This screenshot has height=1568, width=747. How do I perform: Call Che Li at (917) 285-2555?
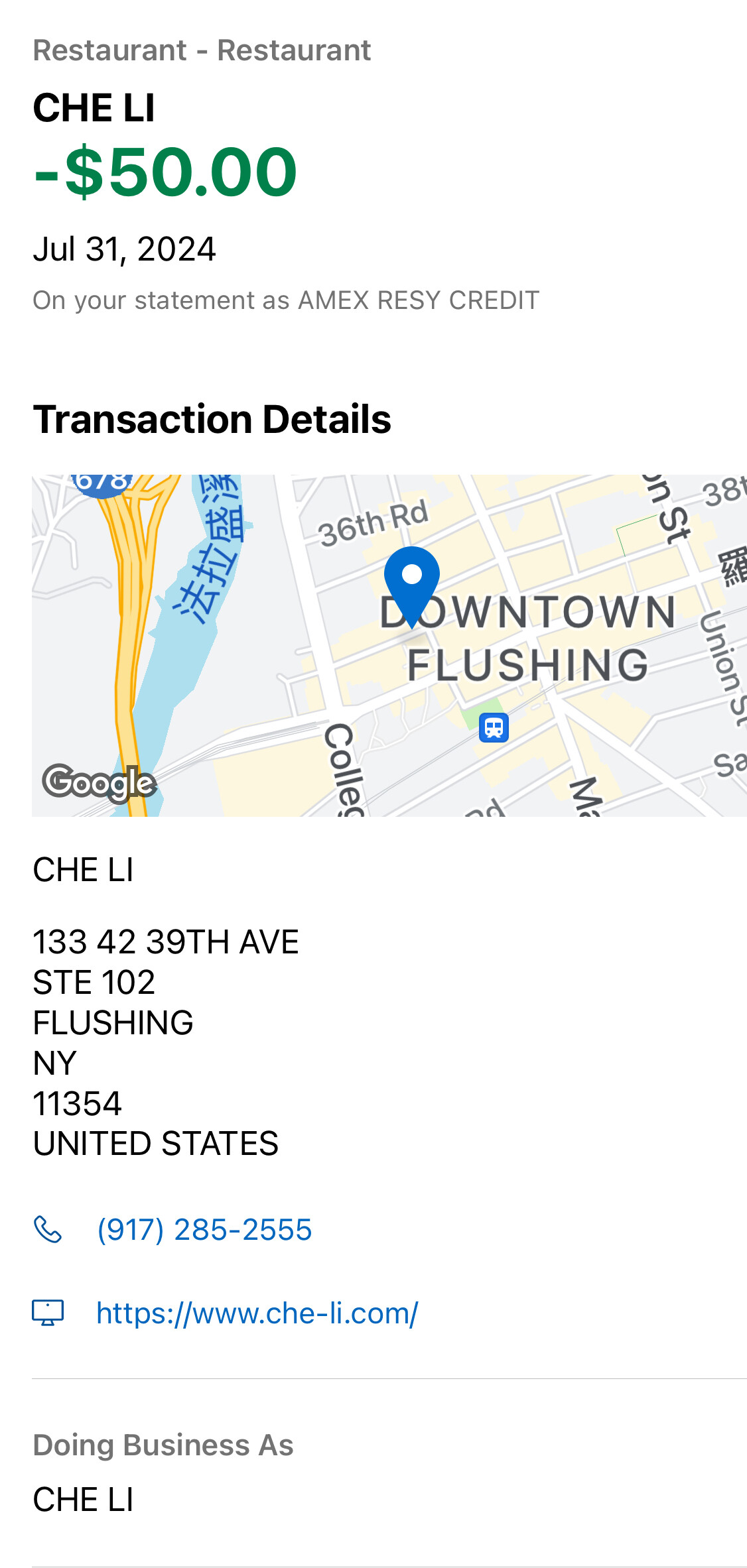204,1230
